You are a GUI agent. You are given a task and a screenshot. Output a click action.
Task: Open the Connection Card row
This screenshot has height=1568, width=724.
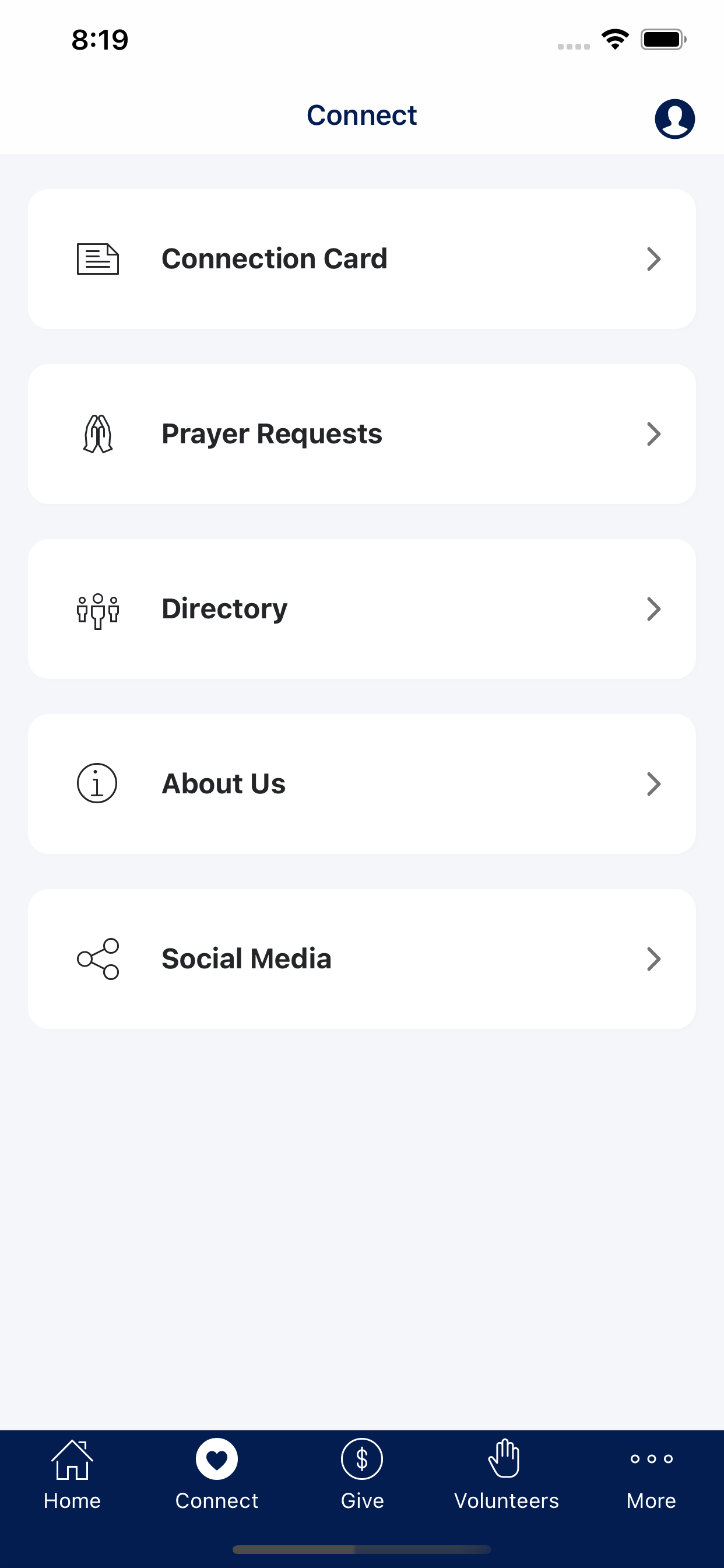[362, 258]
